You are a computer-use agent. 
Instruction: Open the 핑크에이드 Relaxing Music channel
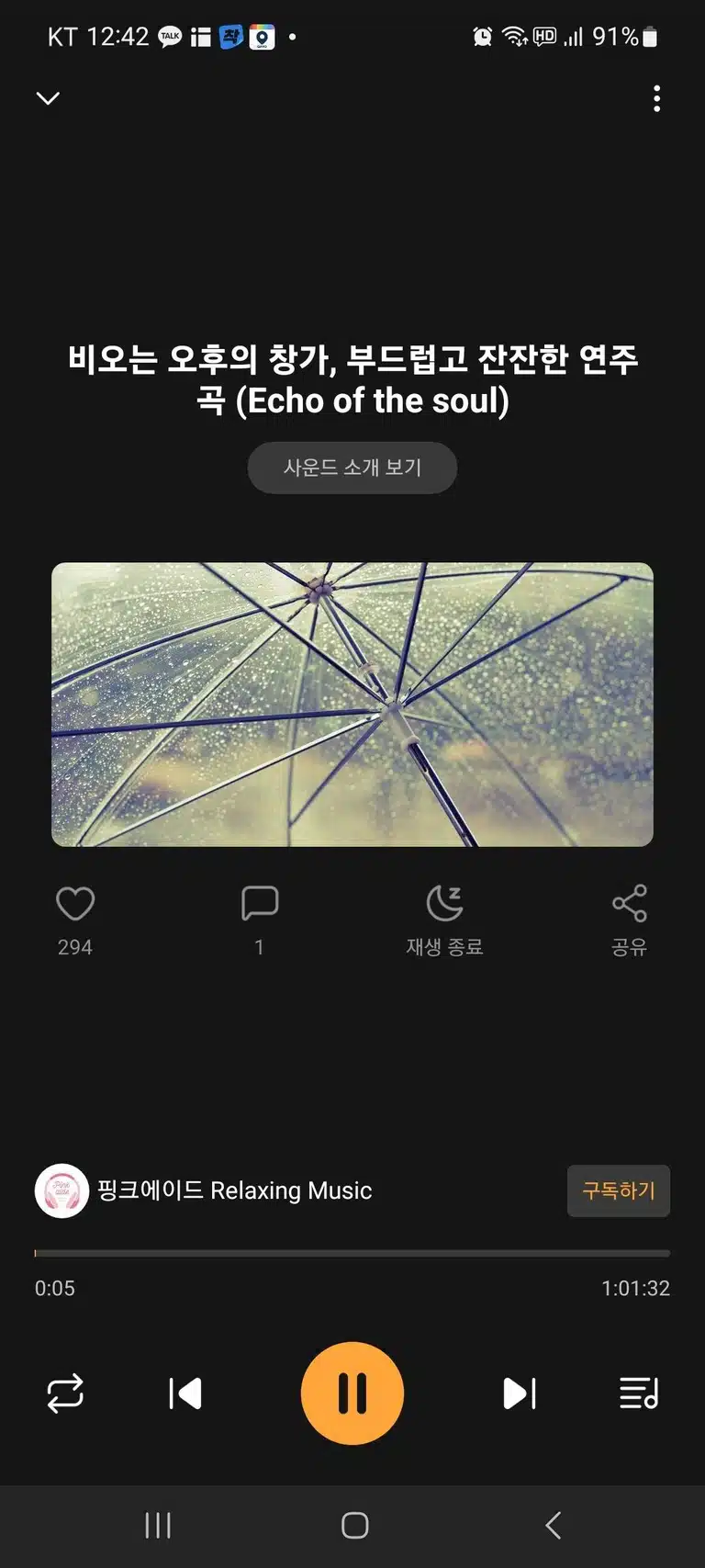[204, 1190]
